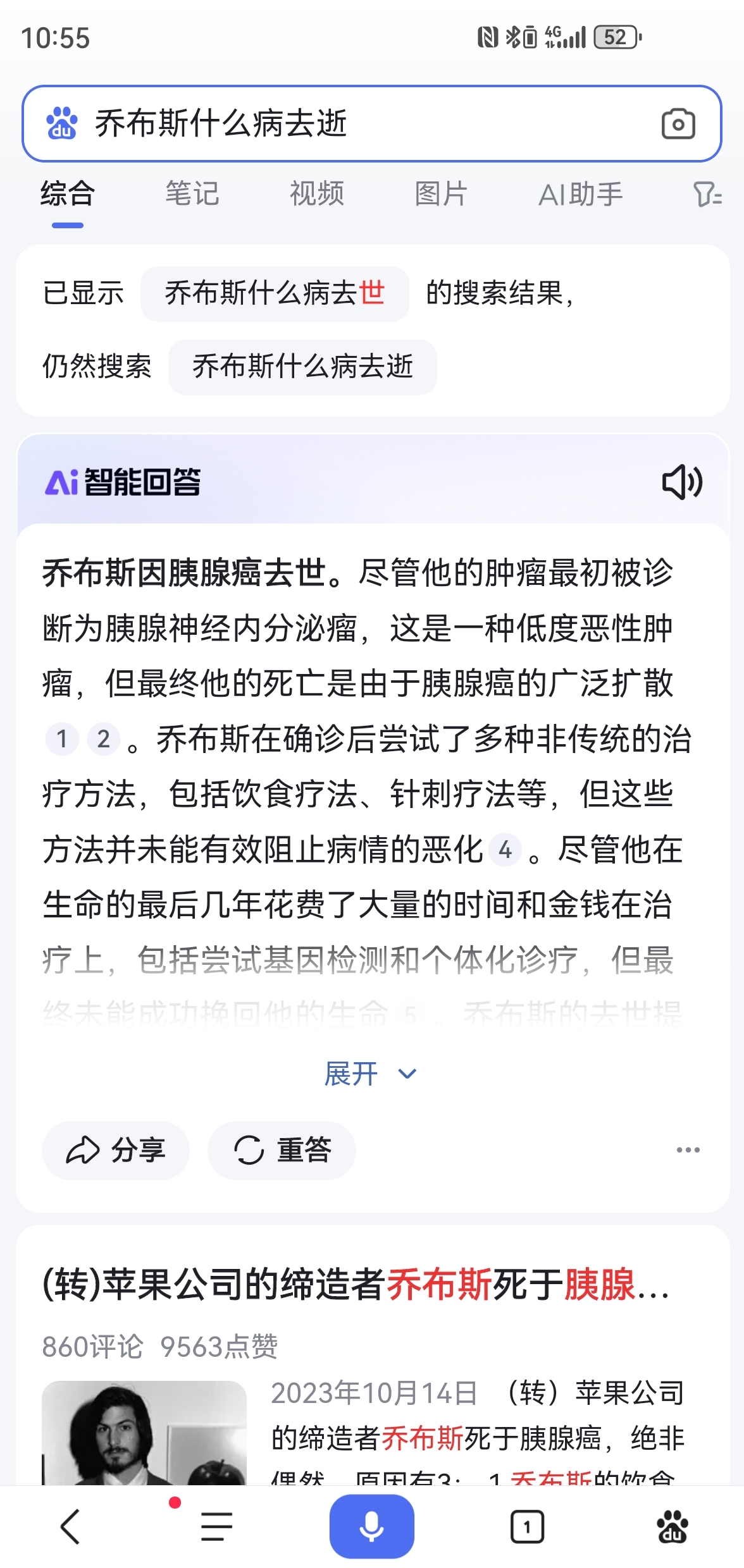The height and width of the screenshot is (1568, 744).
Task: Select the suggested query 乔布斯什么病去世
Action: (275, 293)
